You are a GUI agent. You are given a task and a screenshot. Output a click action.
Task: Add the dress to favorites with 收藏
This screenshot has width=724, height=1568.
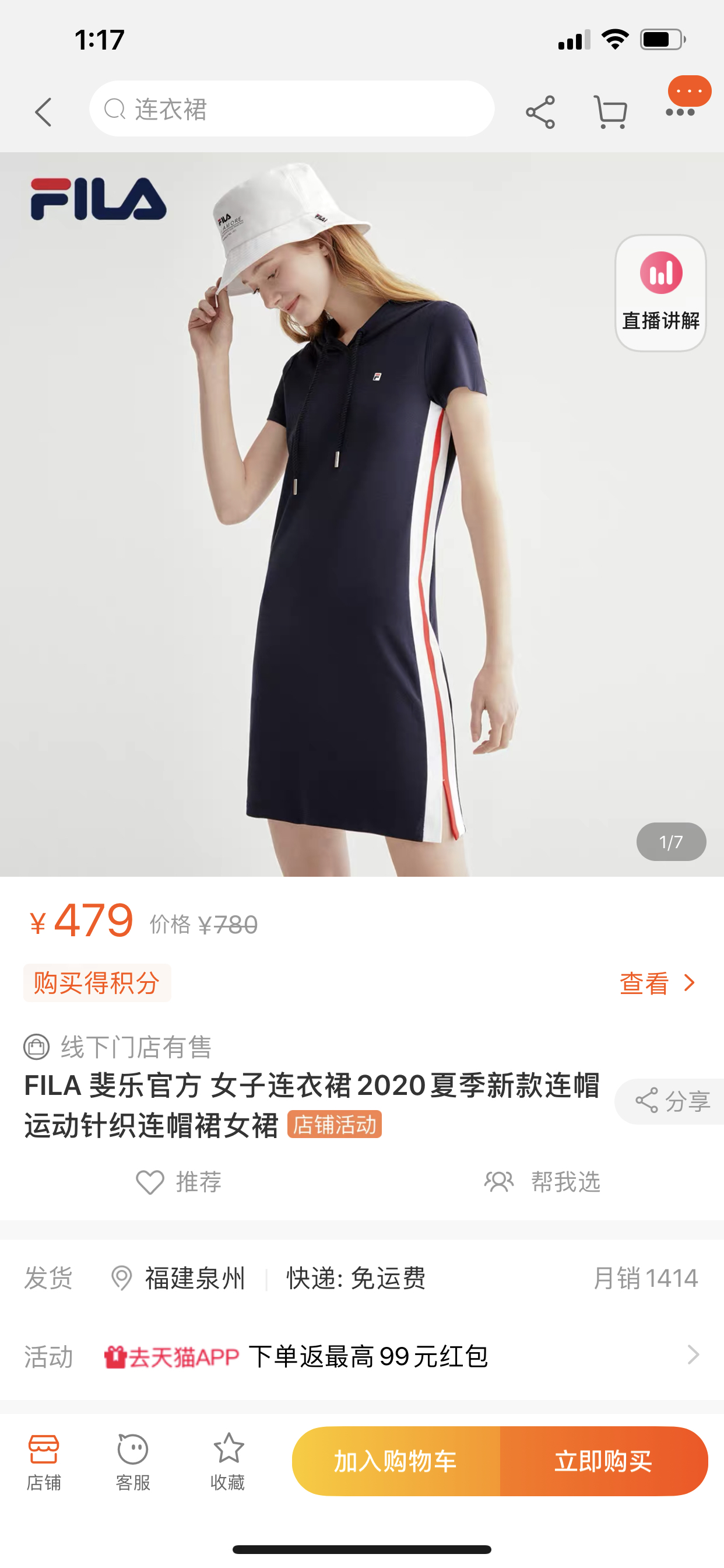227,1461
